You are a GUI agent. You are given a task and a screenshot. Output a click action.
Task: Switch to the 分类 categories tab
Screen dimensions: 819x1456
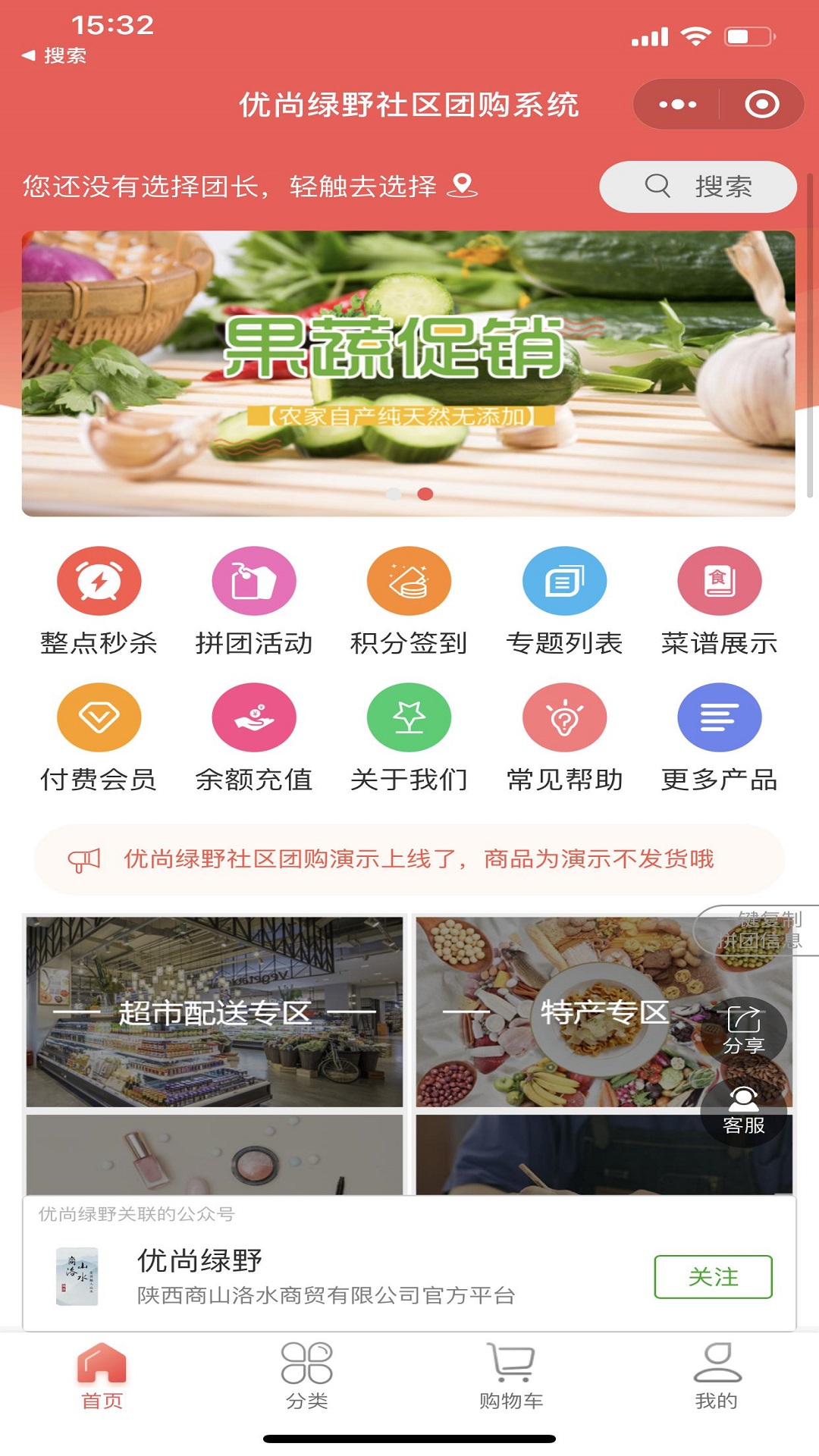click(x=307, y=1376)
